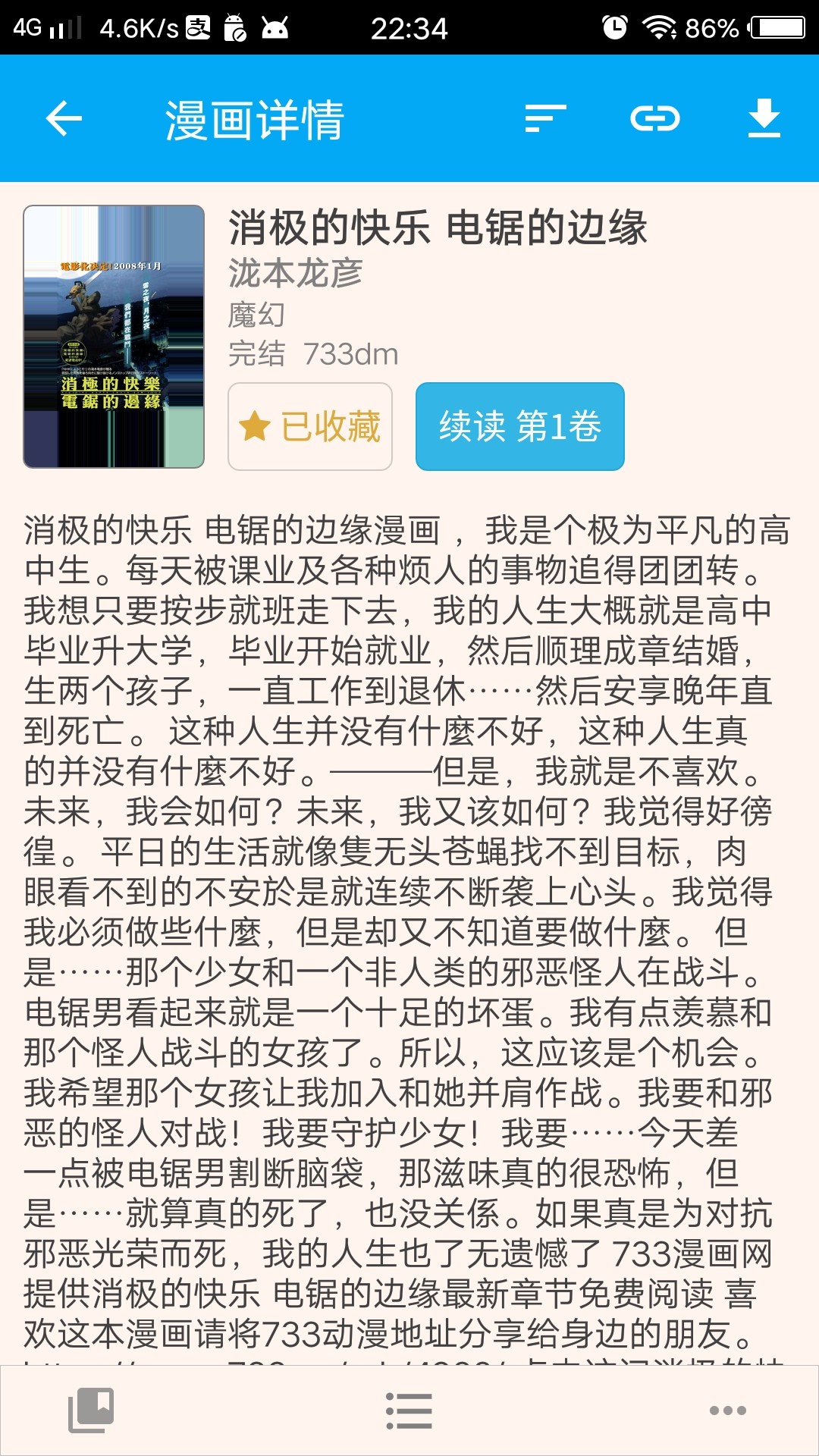Image resolution: width=819 pixels, height=1456 pixels.
Task: Open the bookshelf icon in the bottom bar
Action: pos(91,1410)
